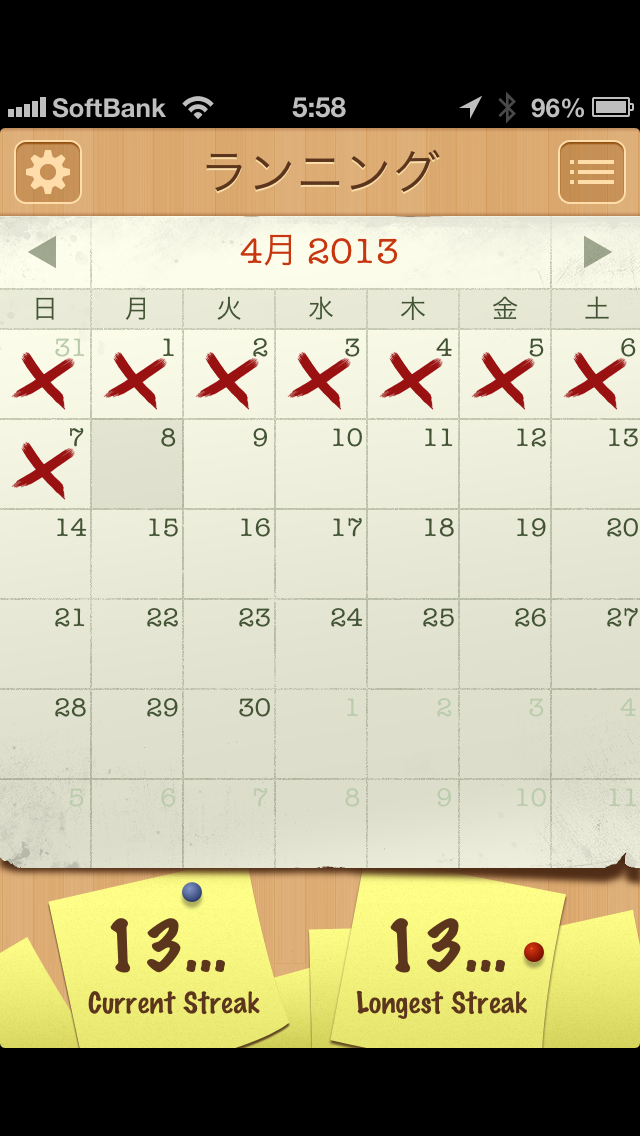Go to the previous month
This screenshot has height=1136, width=640.
(x=42, y=252)
